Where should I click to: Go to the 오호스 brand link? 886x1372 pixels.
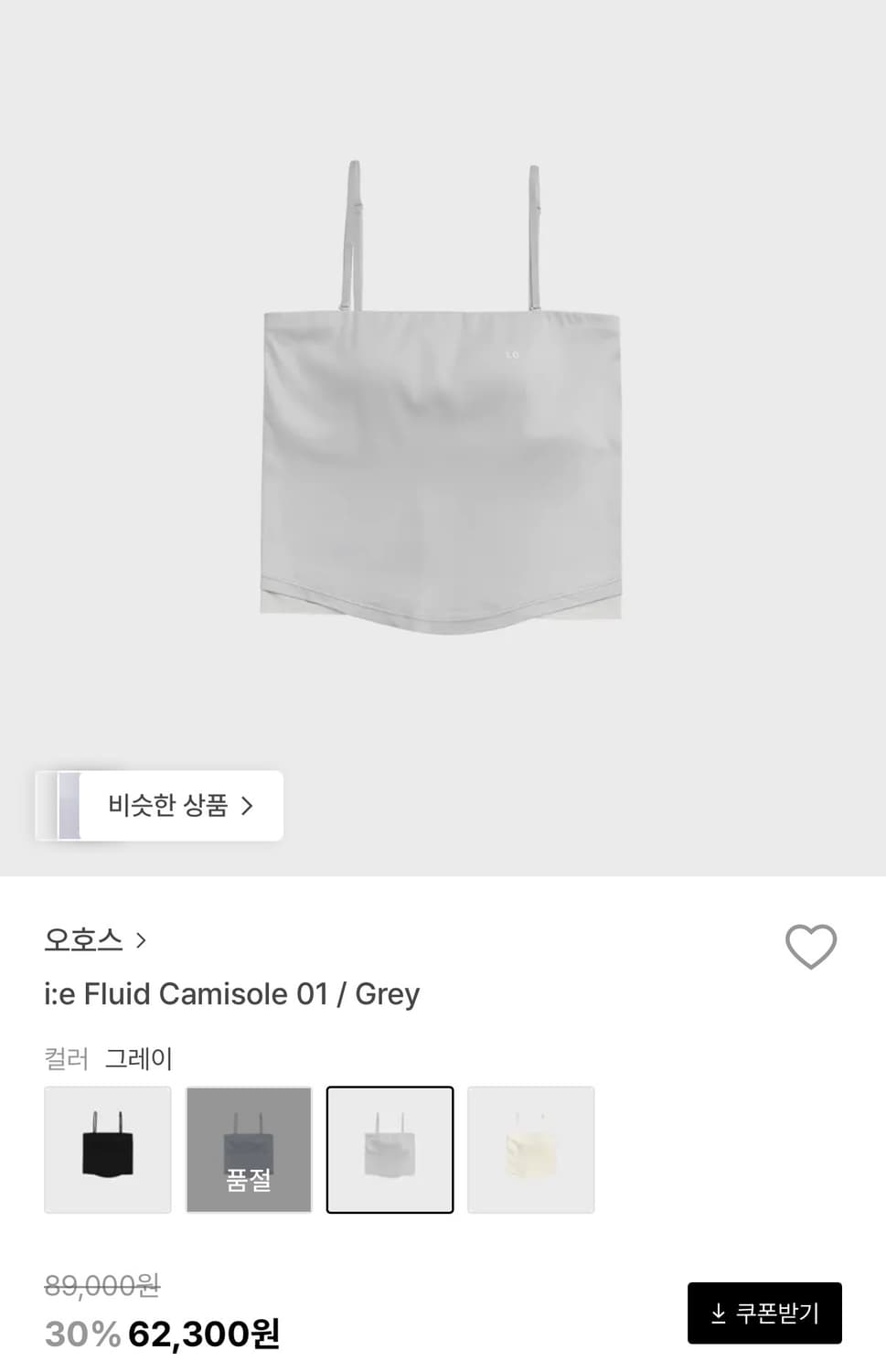tap(82, 939)
